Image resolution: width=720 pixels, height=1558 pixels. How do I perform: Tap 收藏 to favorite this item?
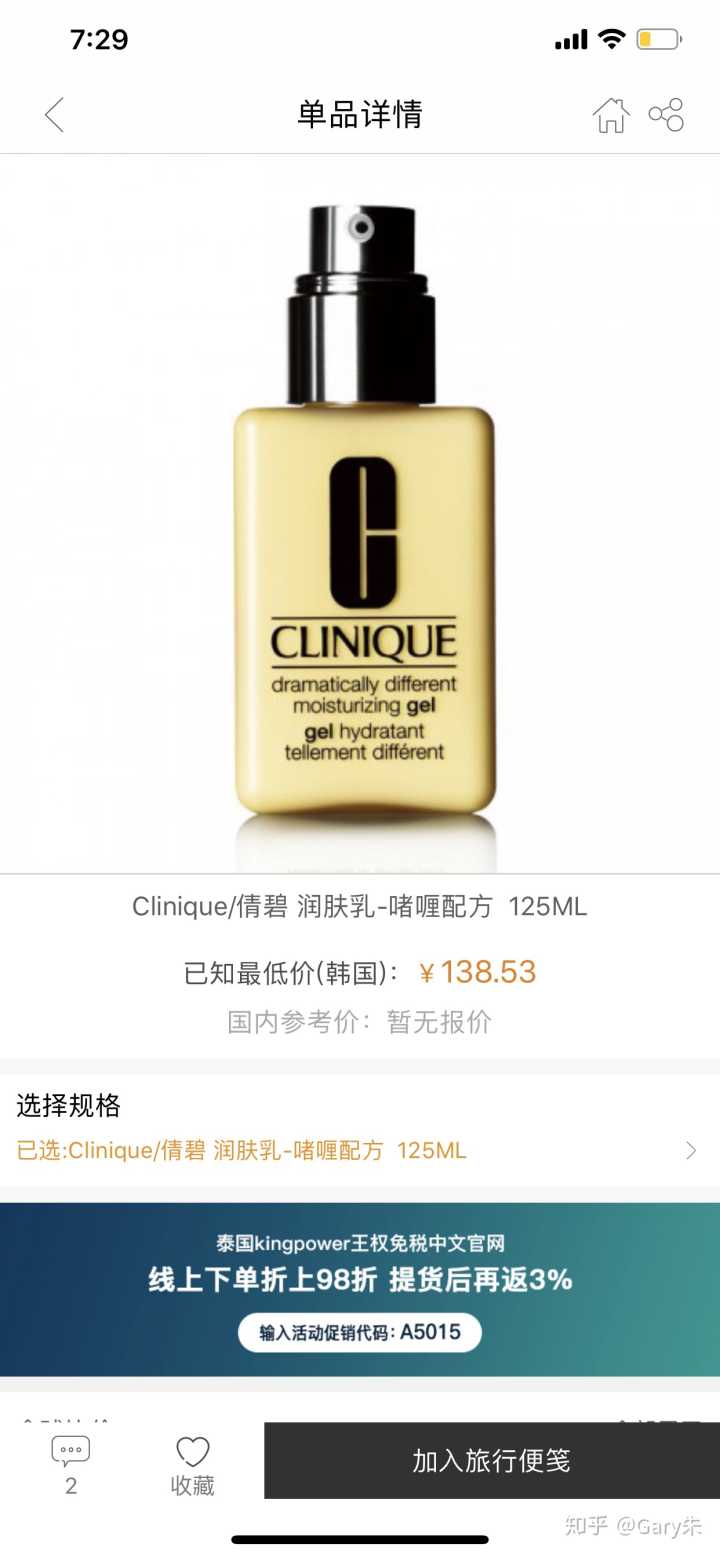[x=192, y=1464]
